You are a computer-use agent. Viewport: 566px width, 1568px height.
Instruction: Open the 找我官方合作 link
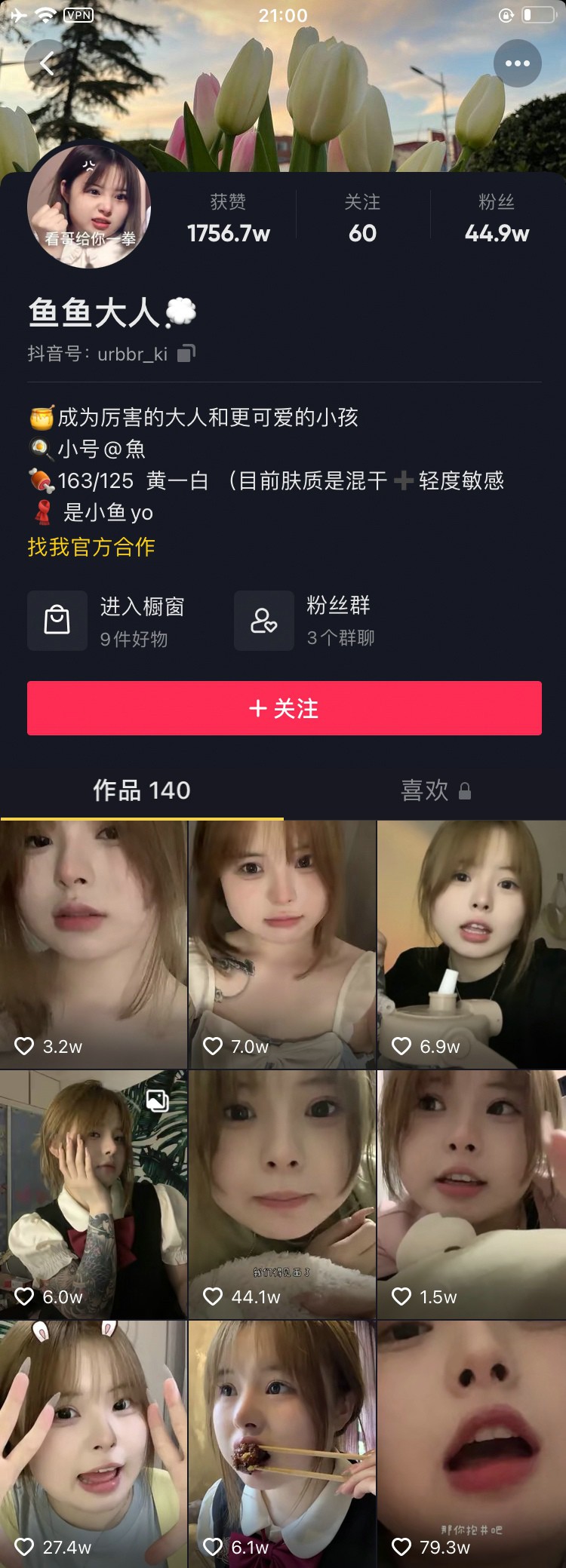click(91, 547)
